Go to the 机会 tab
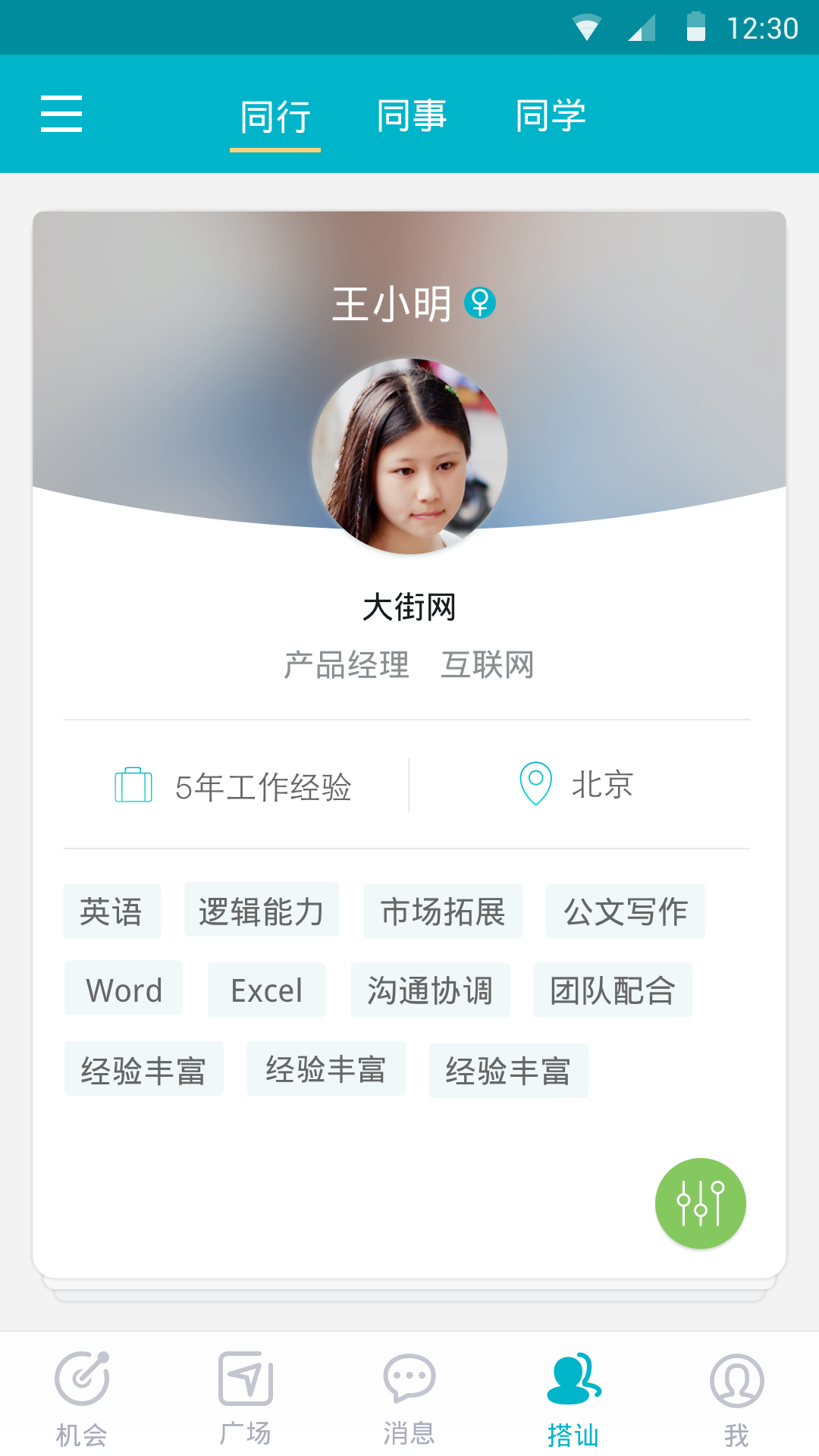The width and height of the screenshot is (819, 1456). pyautogui.click(x=82, y=1397)
